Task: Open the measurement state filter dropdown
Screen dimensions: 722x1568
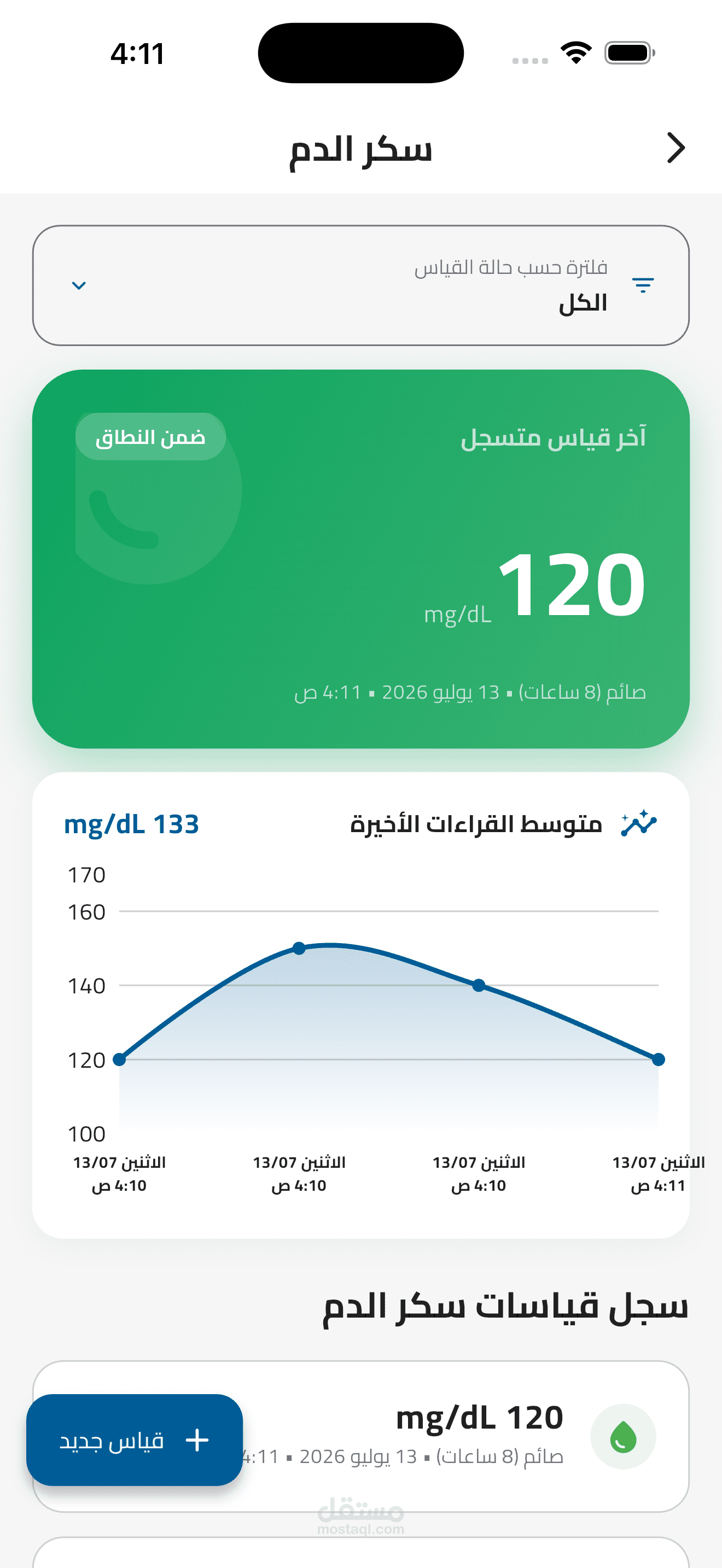Action: pos(361,285)
